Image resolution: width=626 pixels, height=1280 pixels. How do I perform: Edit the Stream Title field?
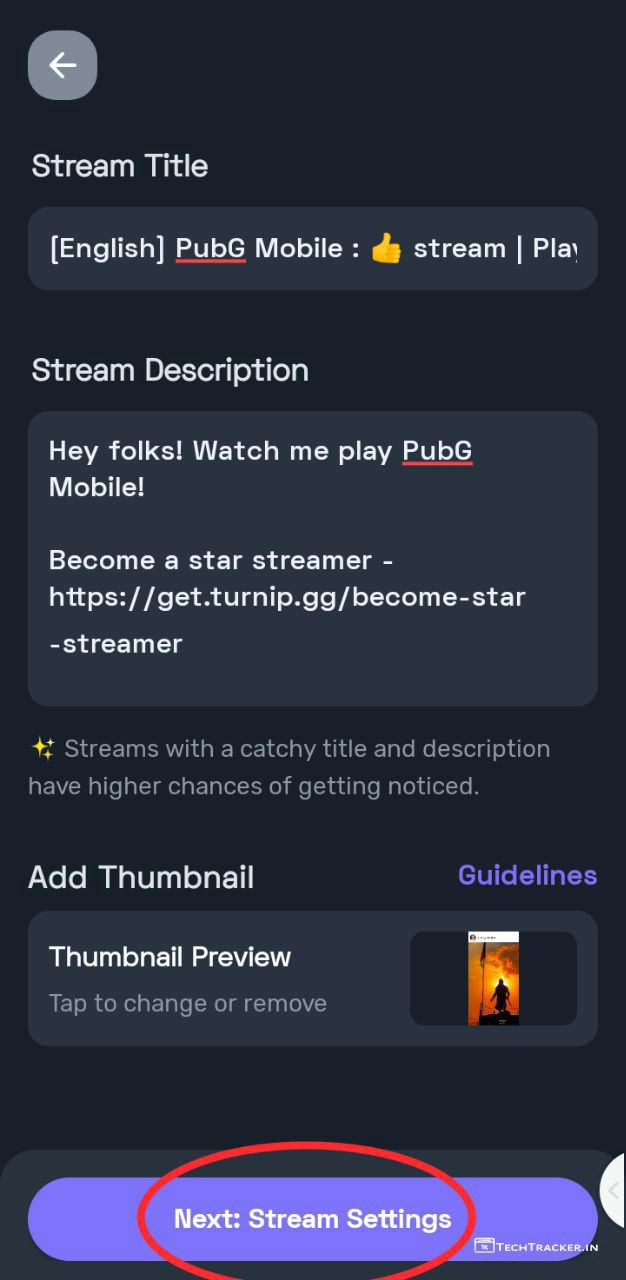[x=312, y=249]
